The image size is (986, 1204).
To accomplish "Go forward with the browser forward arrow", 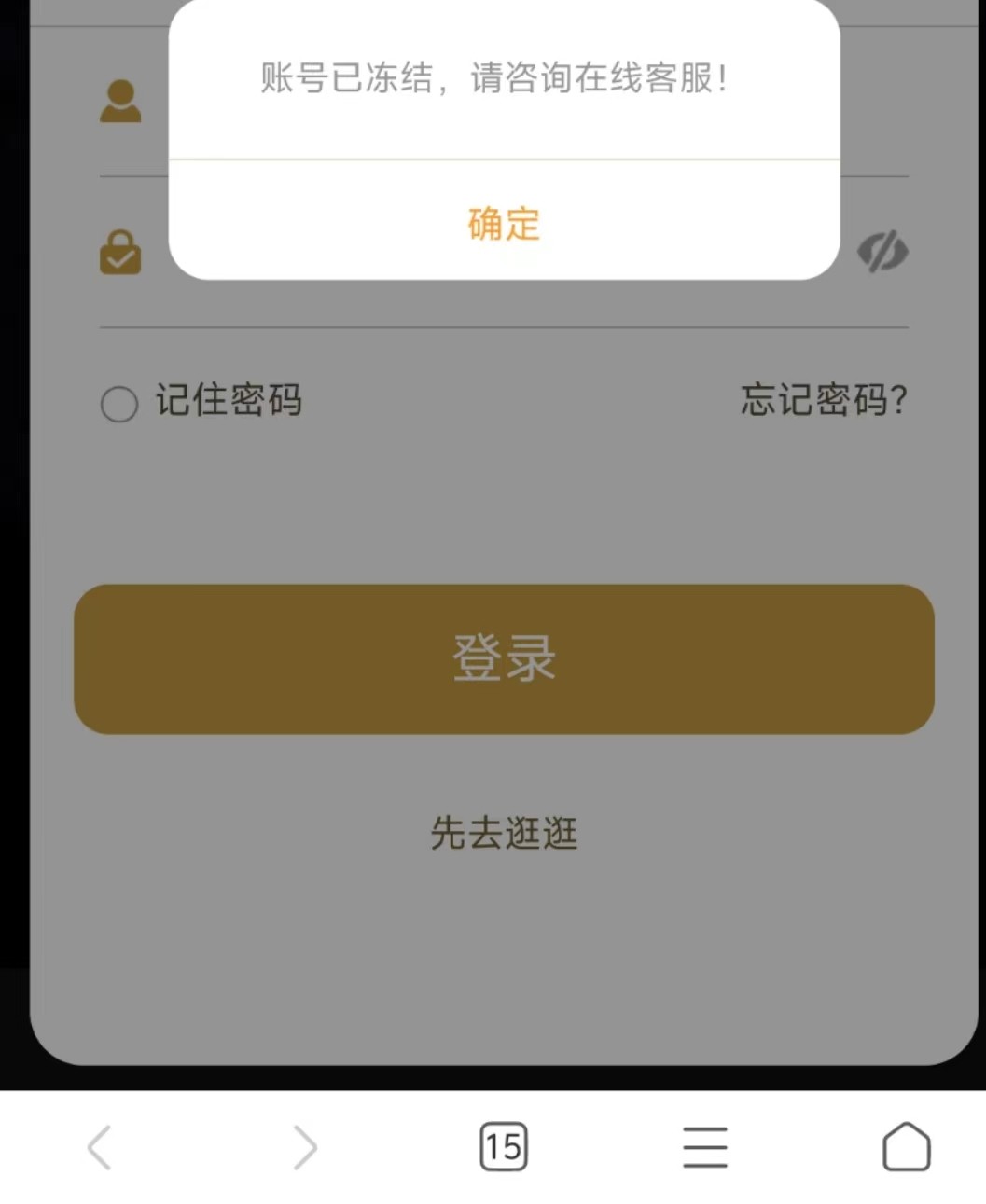I will point(304,1146).
